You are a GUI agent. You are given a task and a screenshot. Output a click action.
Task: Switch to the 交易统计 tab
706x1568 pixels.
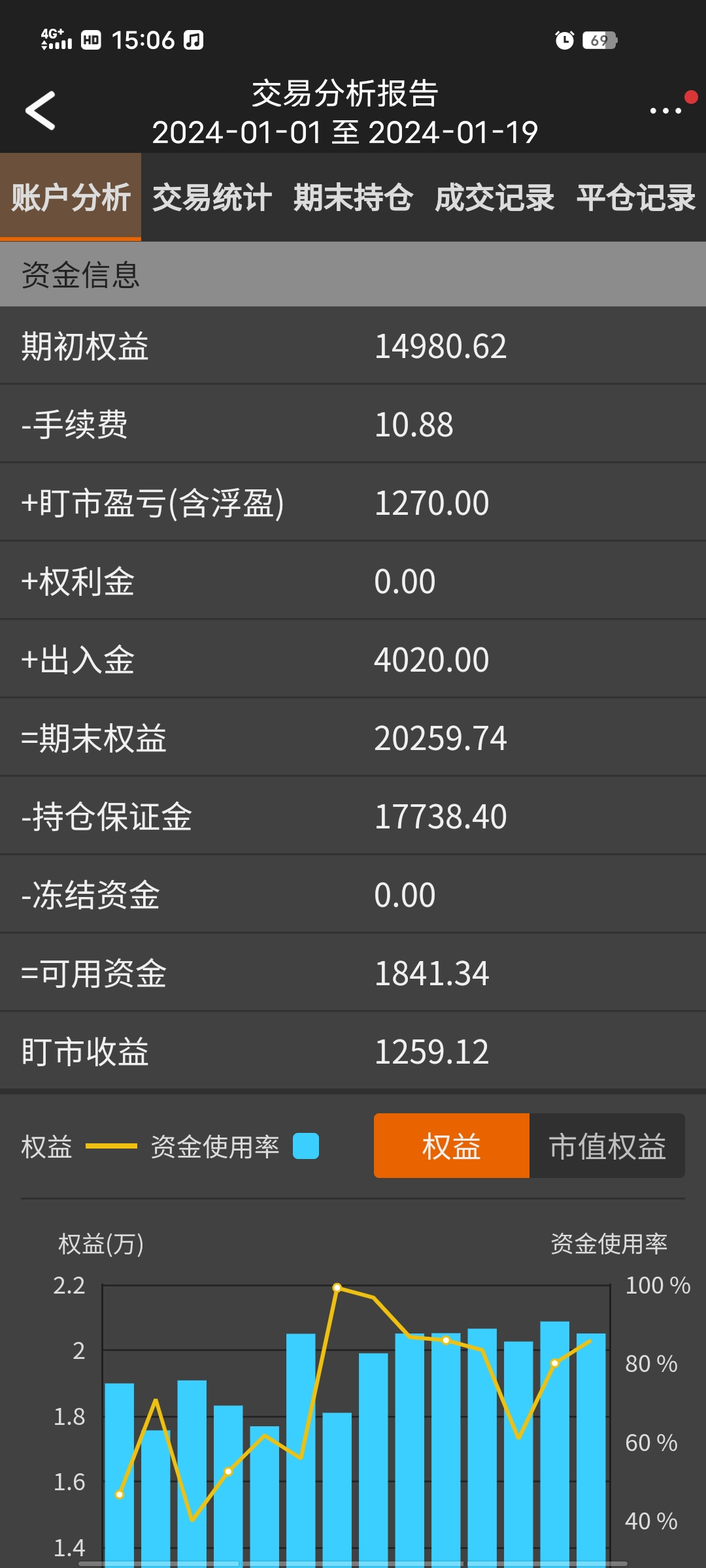pos(212,197)
